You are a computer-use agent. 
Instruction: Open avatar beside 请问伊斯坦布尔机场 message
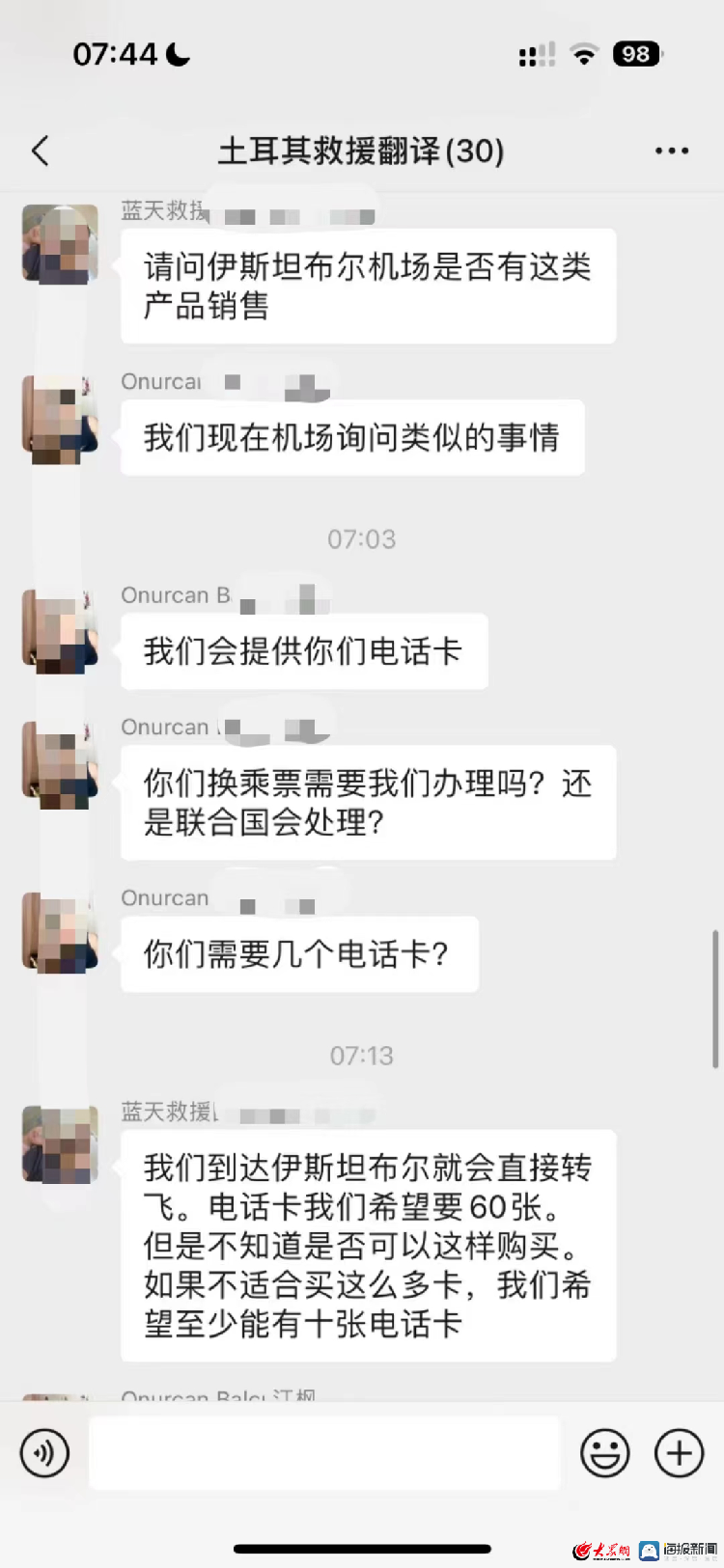tap(60, 243)
